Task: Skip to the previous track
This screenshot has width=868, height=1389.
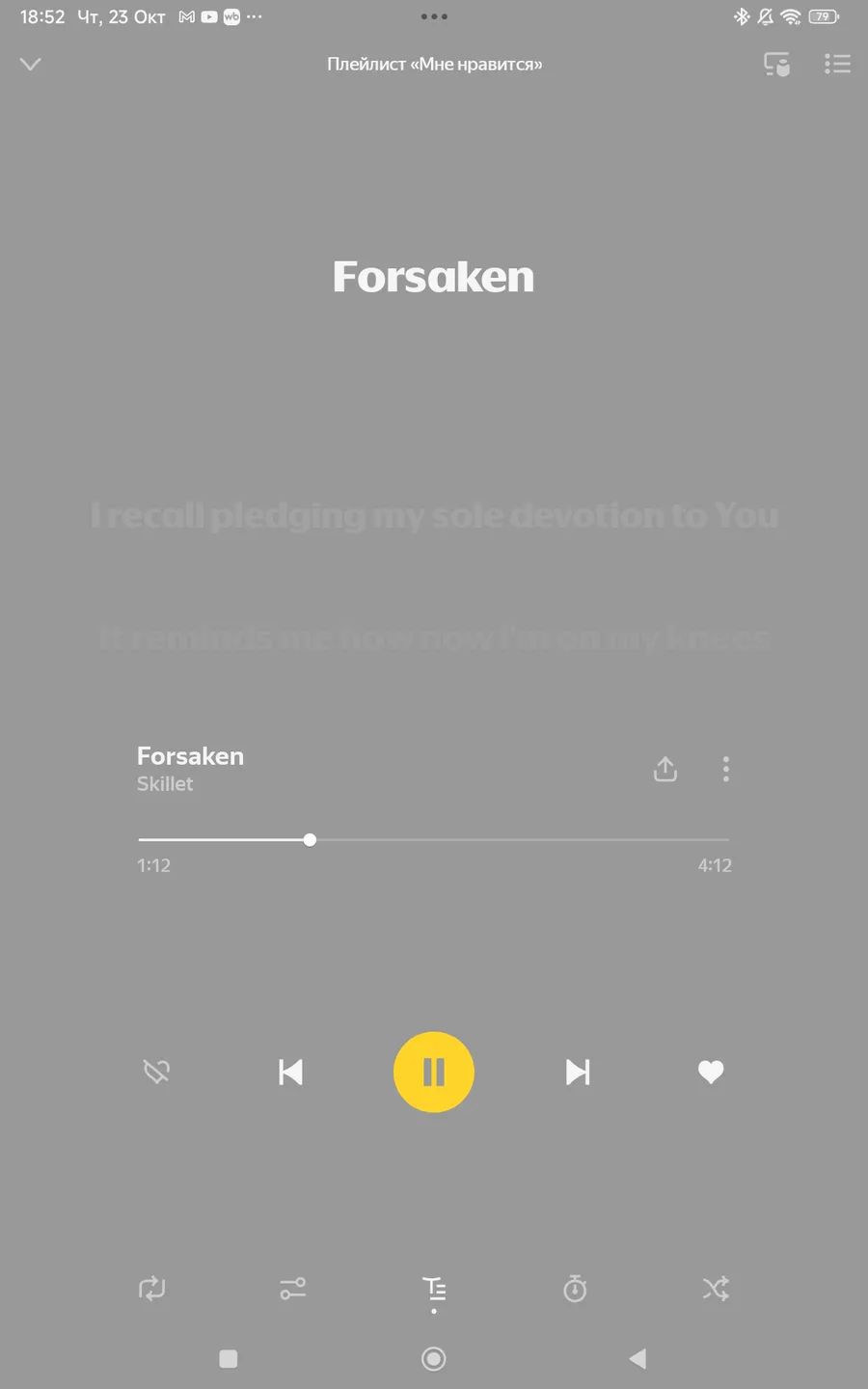Action: click(x=290, y=1072)
